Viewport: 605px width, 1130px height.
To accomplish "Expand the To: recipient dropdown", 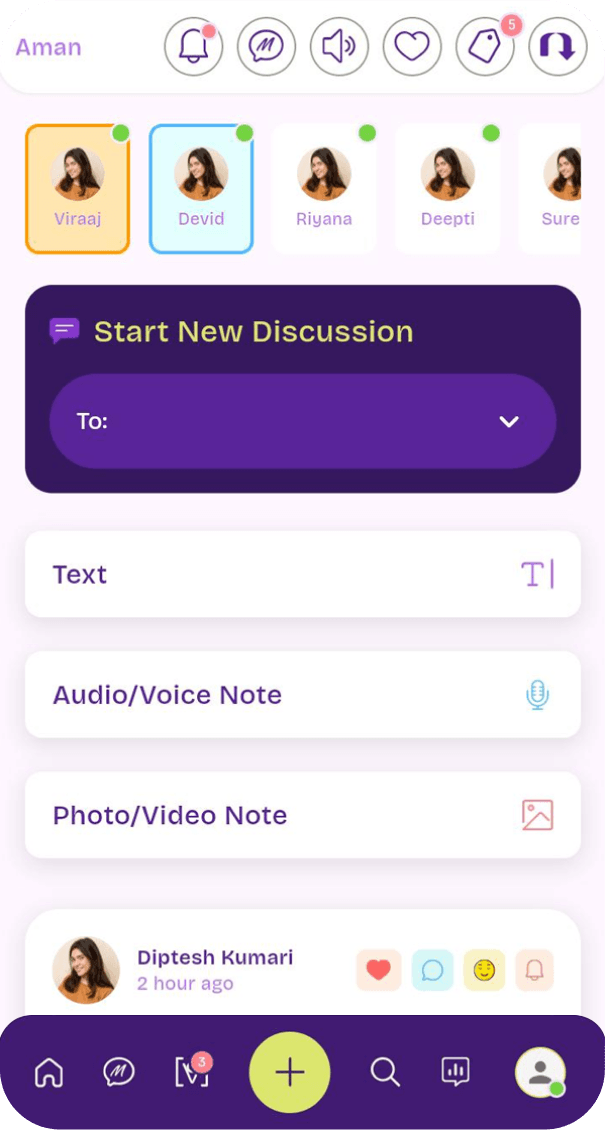I will pos(303,421).
